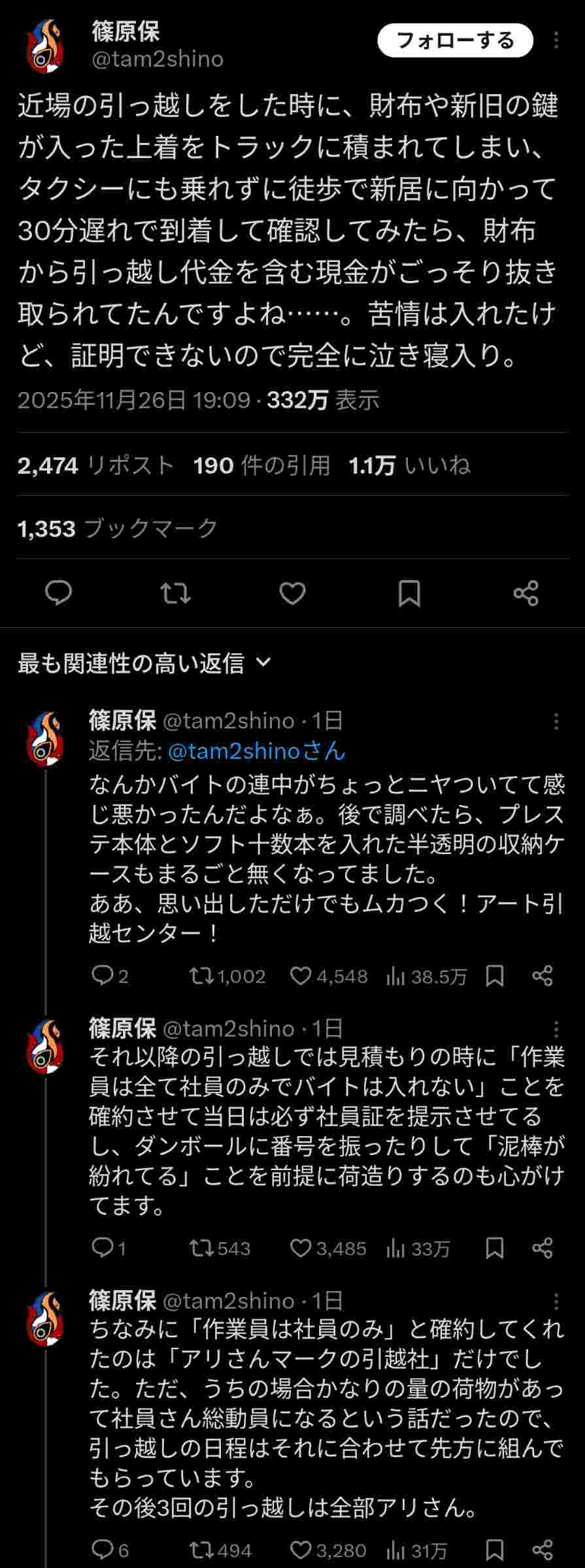Open view stats of the 31万 reply
This screenshot has width=585, height=1568.
(x=416, y=1550)
